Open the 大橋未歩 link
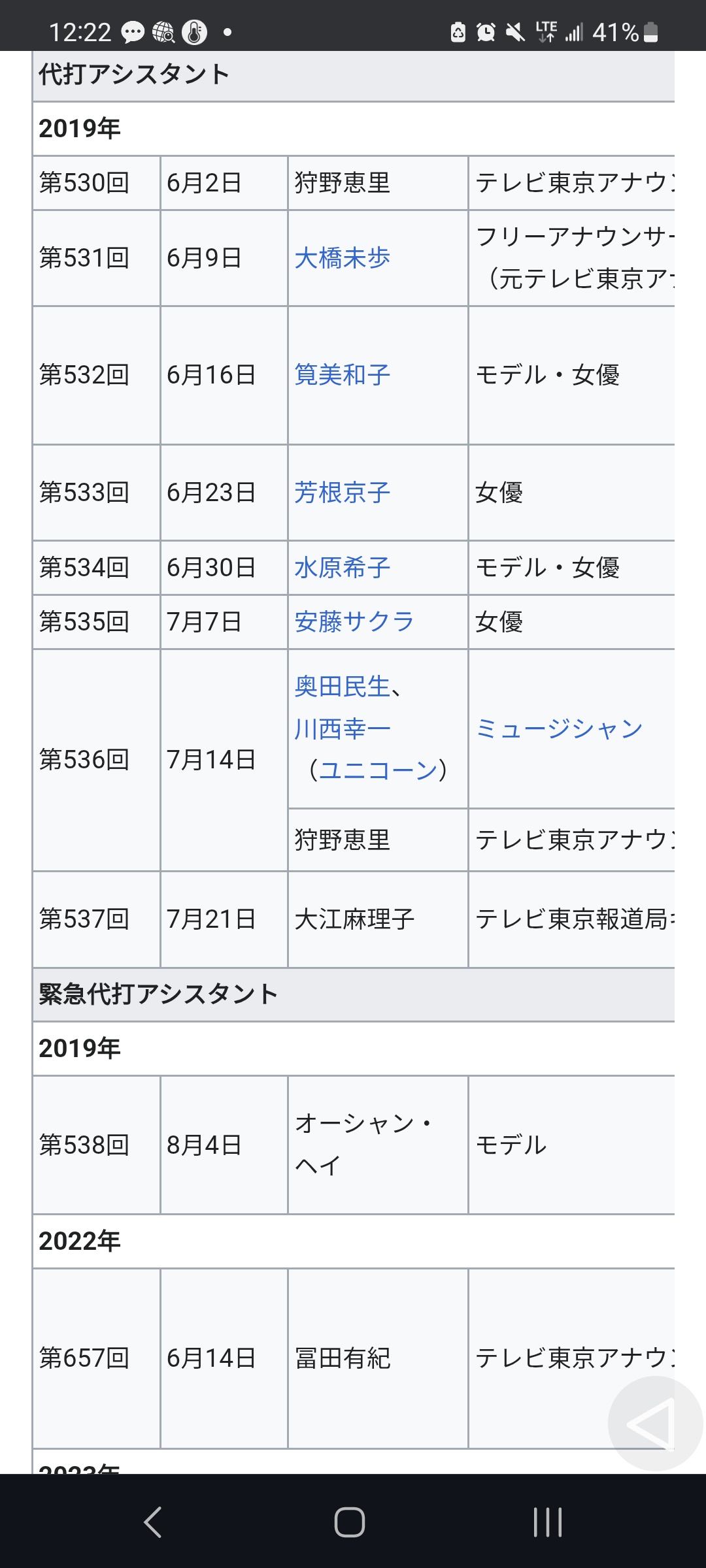Viewport: 706px width, 1568px height. click(342, 258)
